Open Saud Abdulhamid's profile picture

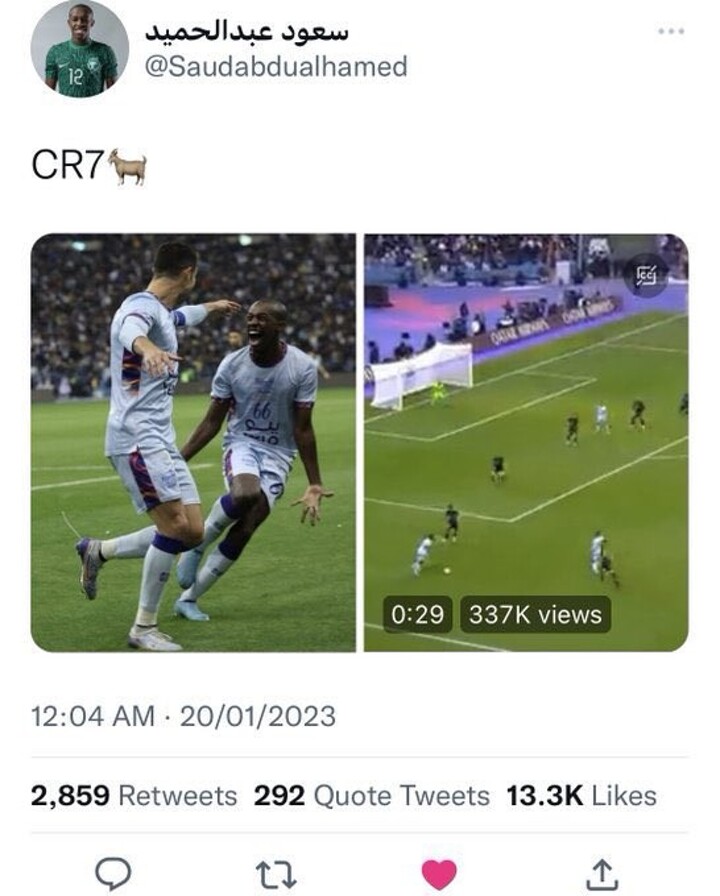[80, 51]
